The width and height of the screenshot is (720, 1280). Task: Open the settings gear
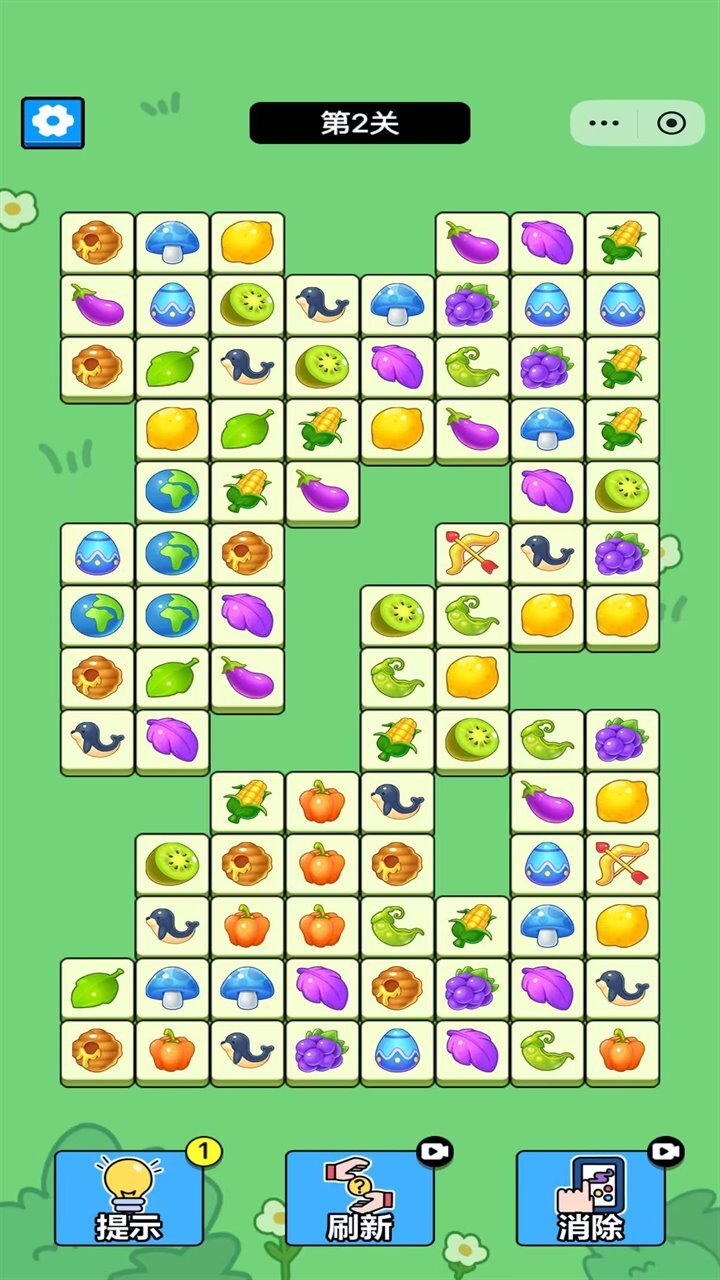click(53, 122)
